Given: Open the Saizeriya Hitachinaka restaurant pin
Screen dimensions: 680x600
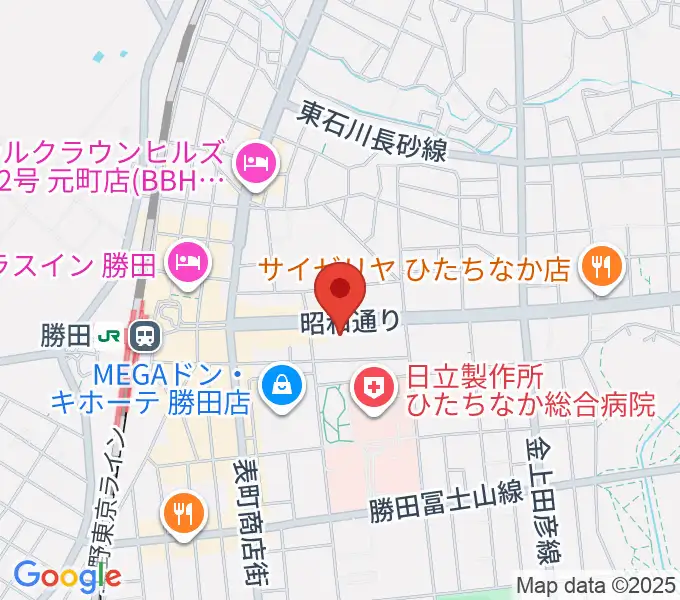Looking at the screenshot, I should tap(603, 266).
